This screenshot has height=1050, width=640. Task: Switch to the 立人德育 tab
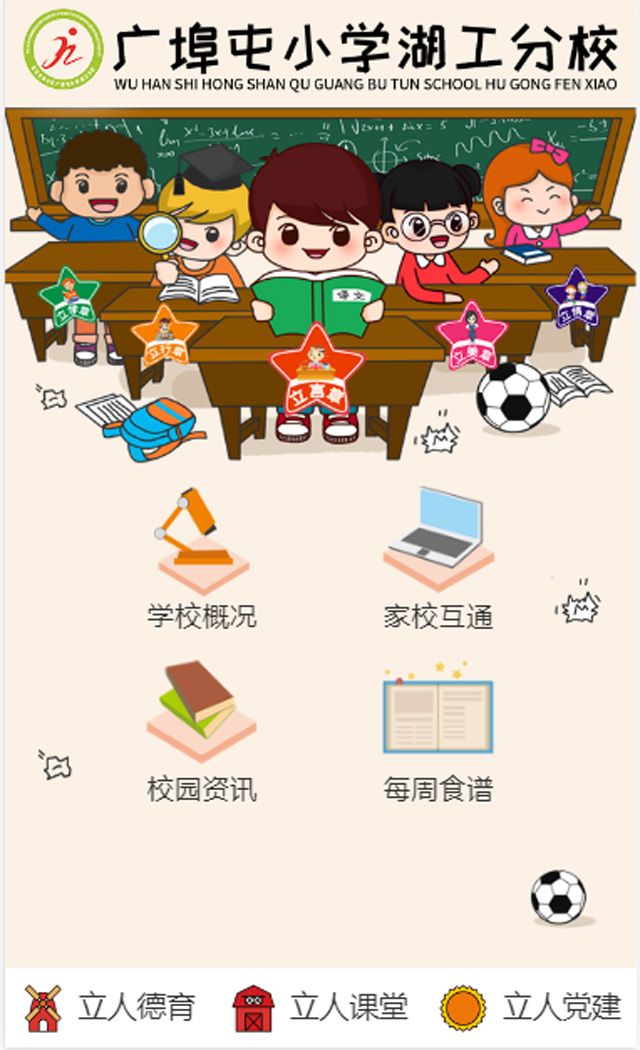coord(110,1007)
